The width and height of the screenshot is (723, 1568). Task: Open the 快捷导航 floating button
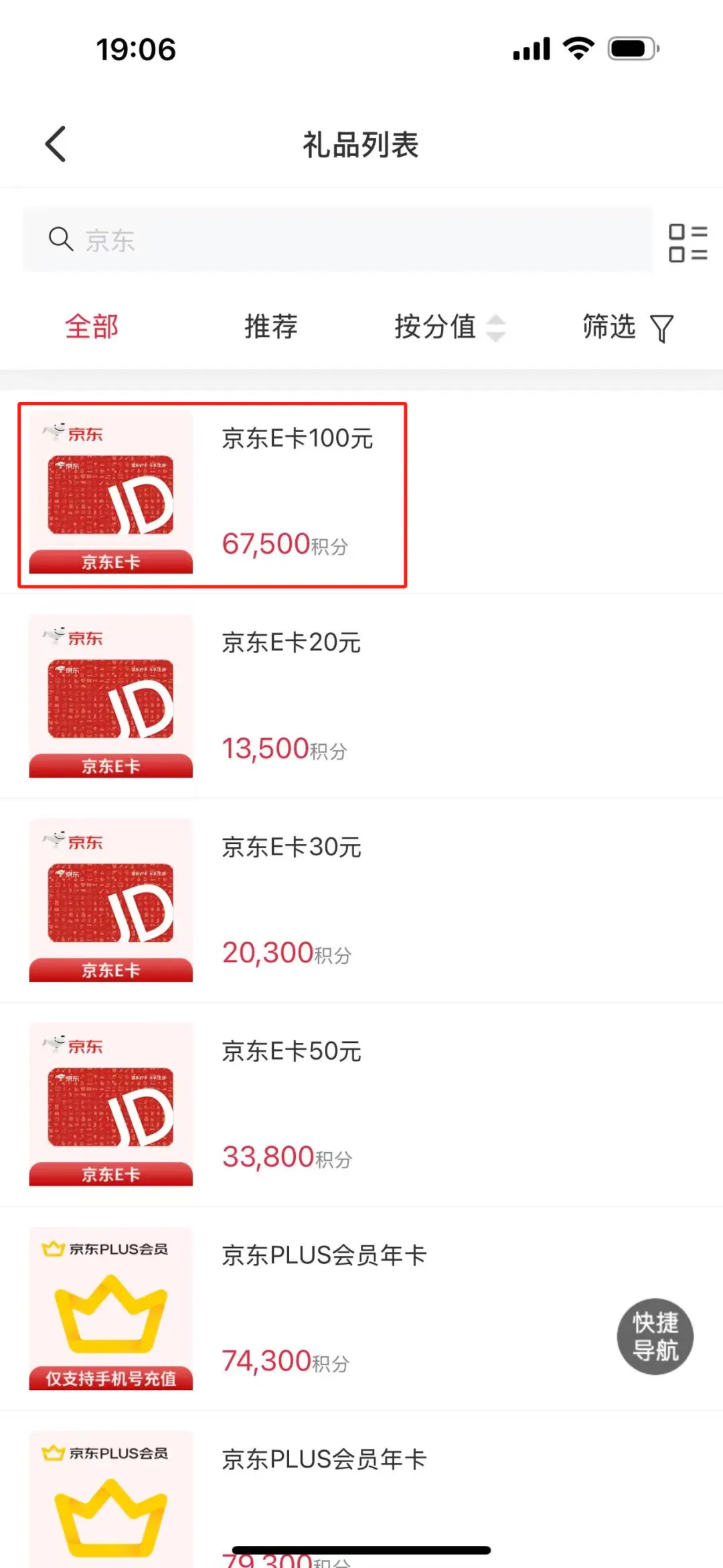(655, 1337)
